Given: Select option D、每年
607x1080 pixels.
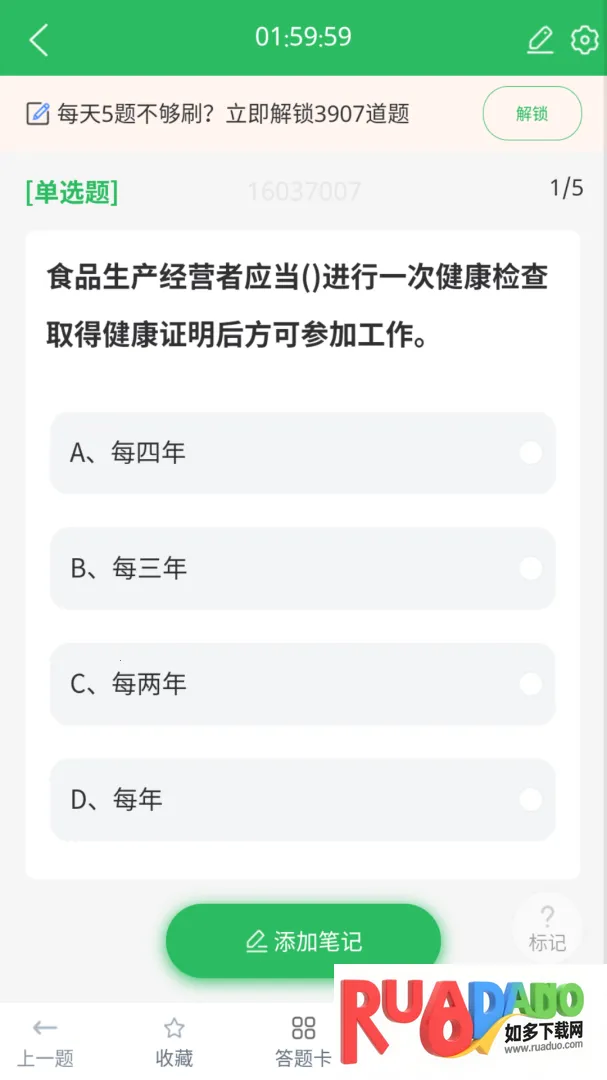Looking at the screenshot, I should [x=302, y=800].
